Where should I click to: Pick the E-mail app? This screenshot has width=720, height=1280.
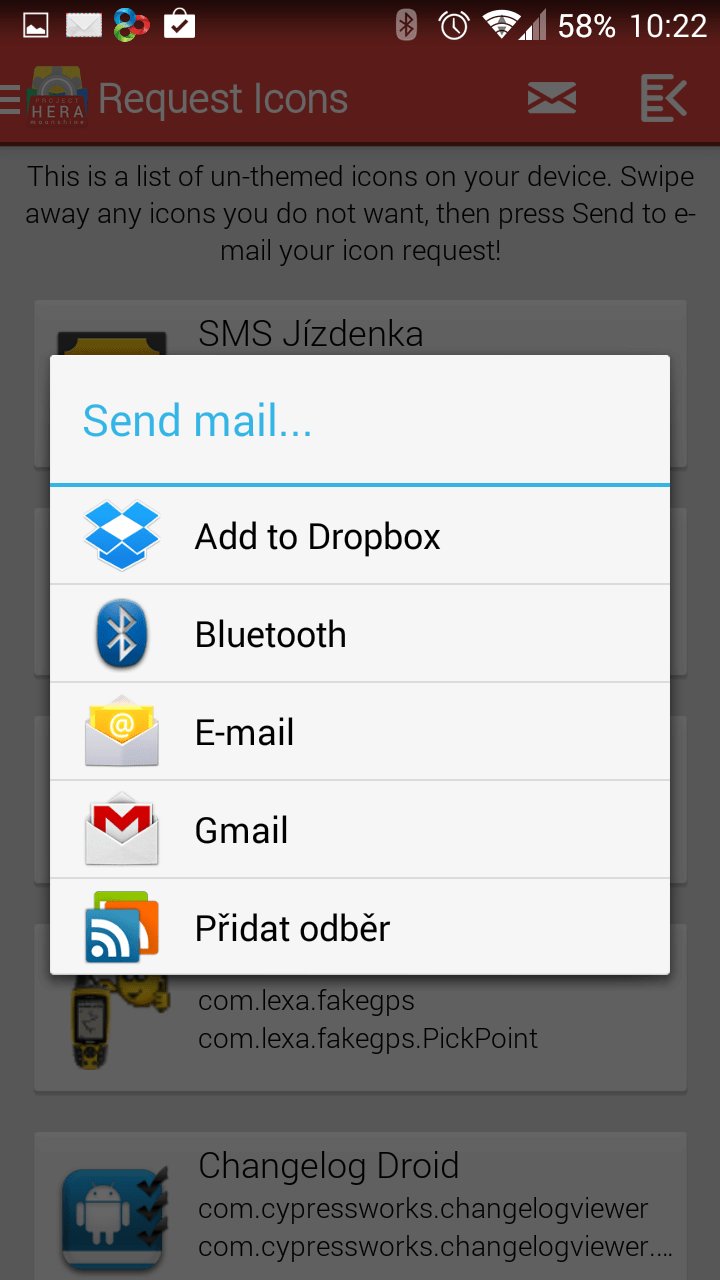(x=360, y=732)
